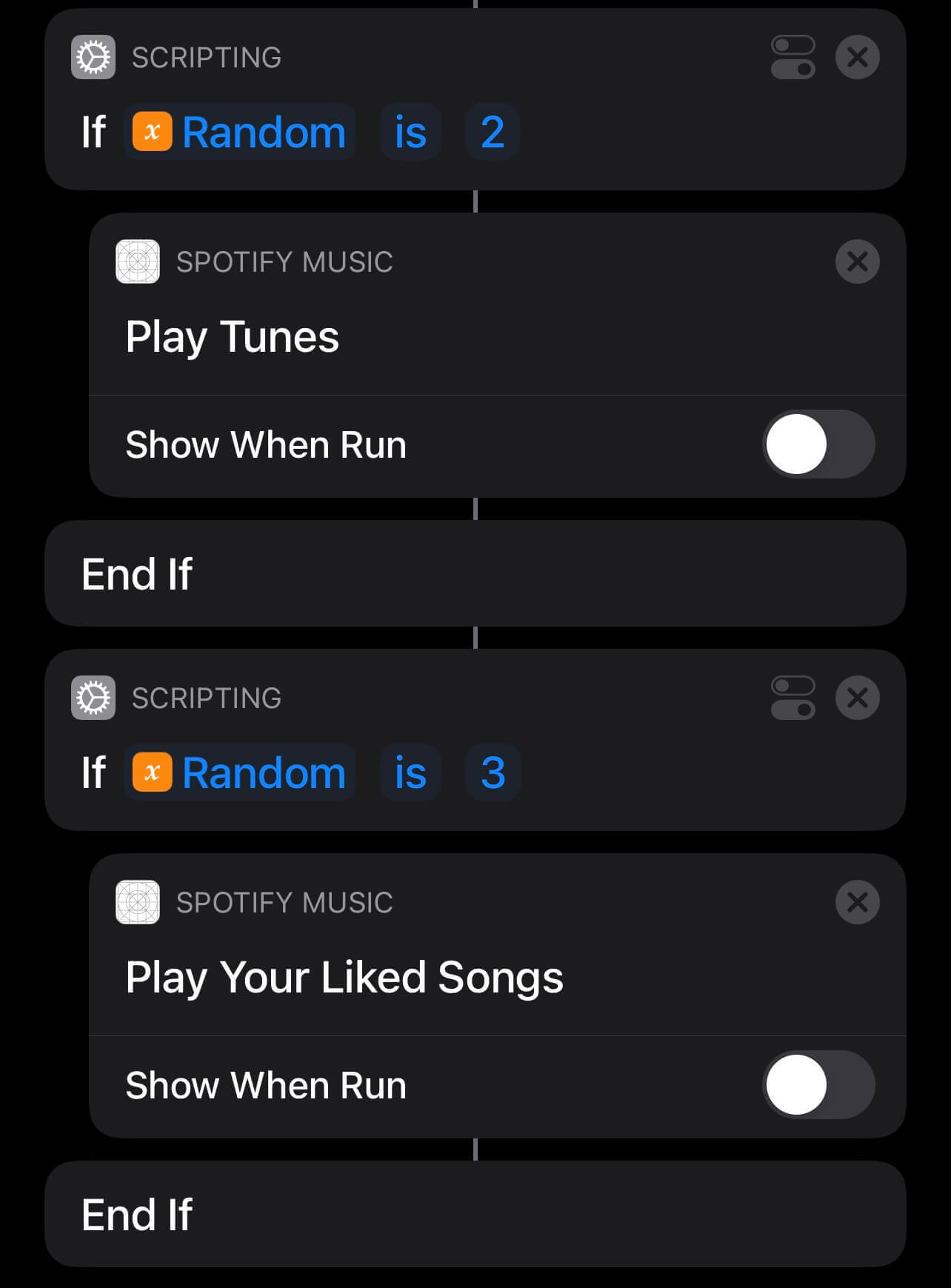Toggle the Show When Run switch in the lower card
The width and height of the screenshot is (951, 1288).
(x=818, y=1085)
